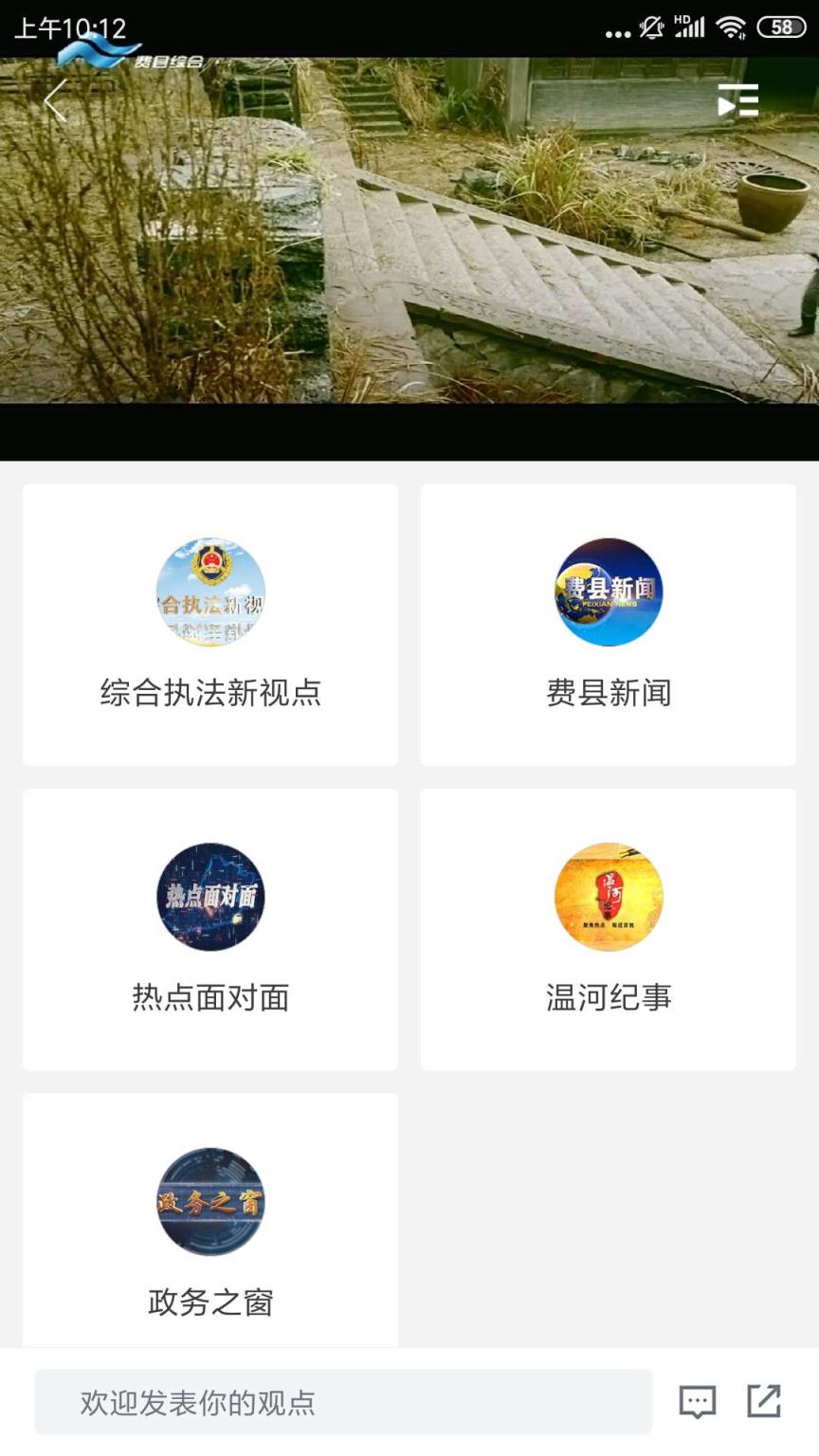Image resolution: width=819 pixels, height=1456 pixels.
Task: Open the 热点面对面 program icon
Action: point(210,897)
